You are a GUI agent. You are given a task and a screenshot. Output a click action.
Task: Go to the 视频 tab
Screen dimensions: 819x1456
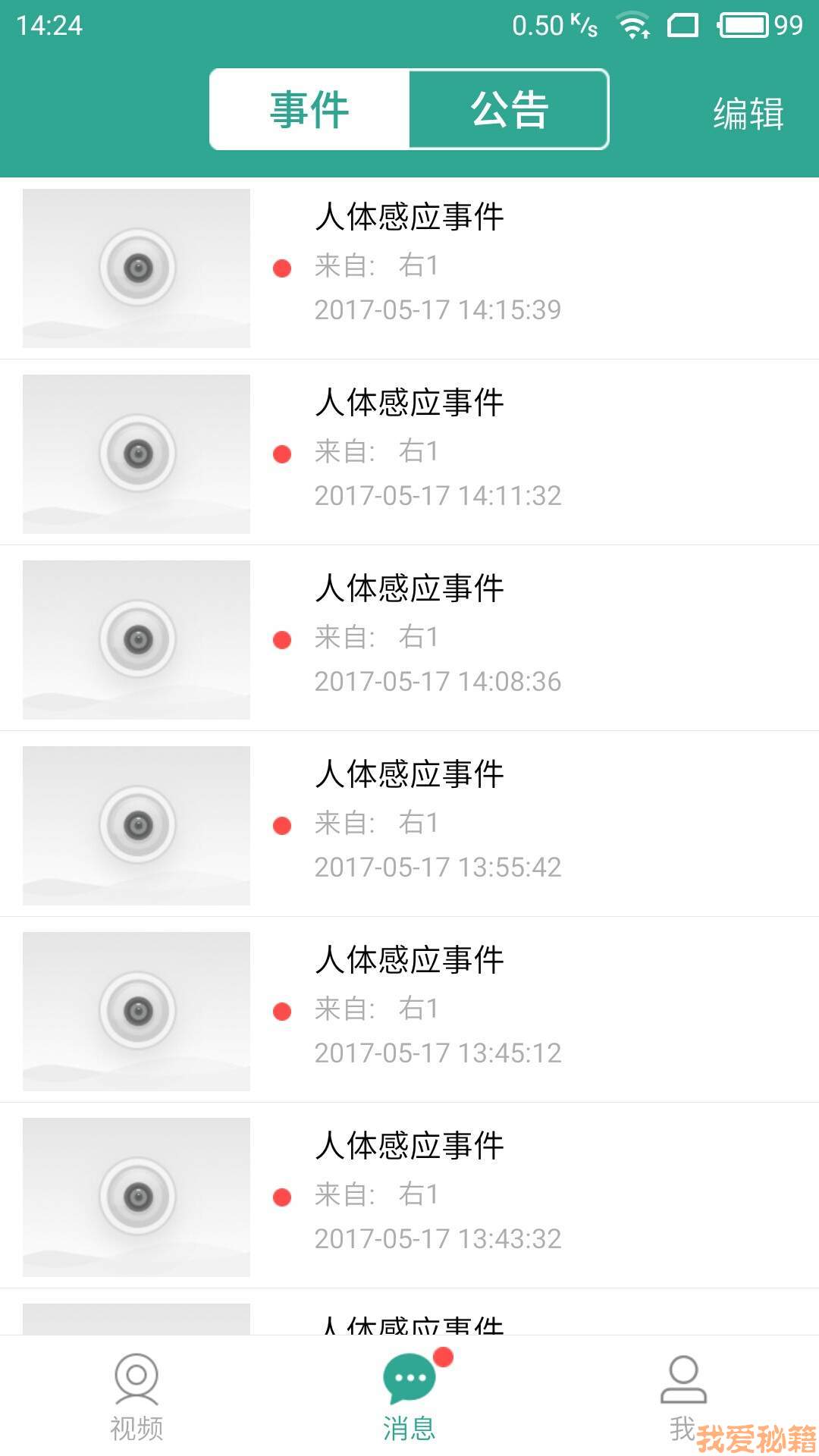coord(136,1397)
